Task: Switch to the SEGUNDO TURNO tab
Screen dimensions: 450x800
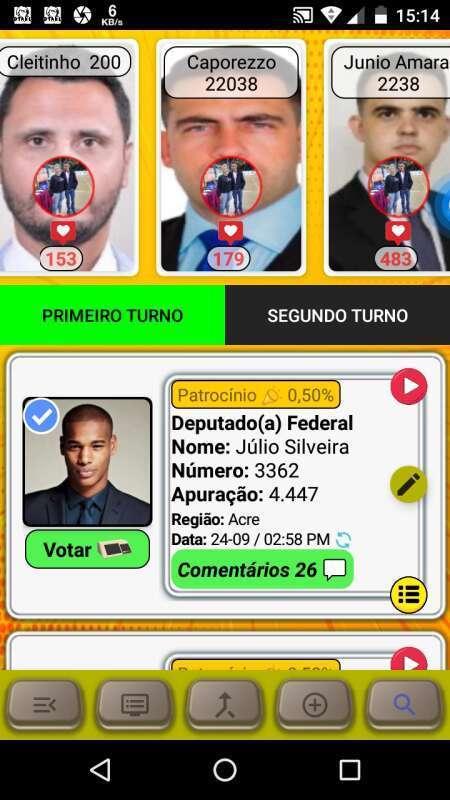Action: (x=337, y=315)
